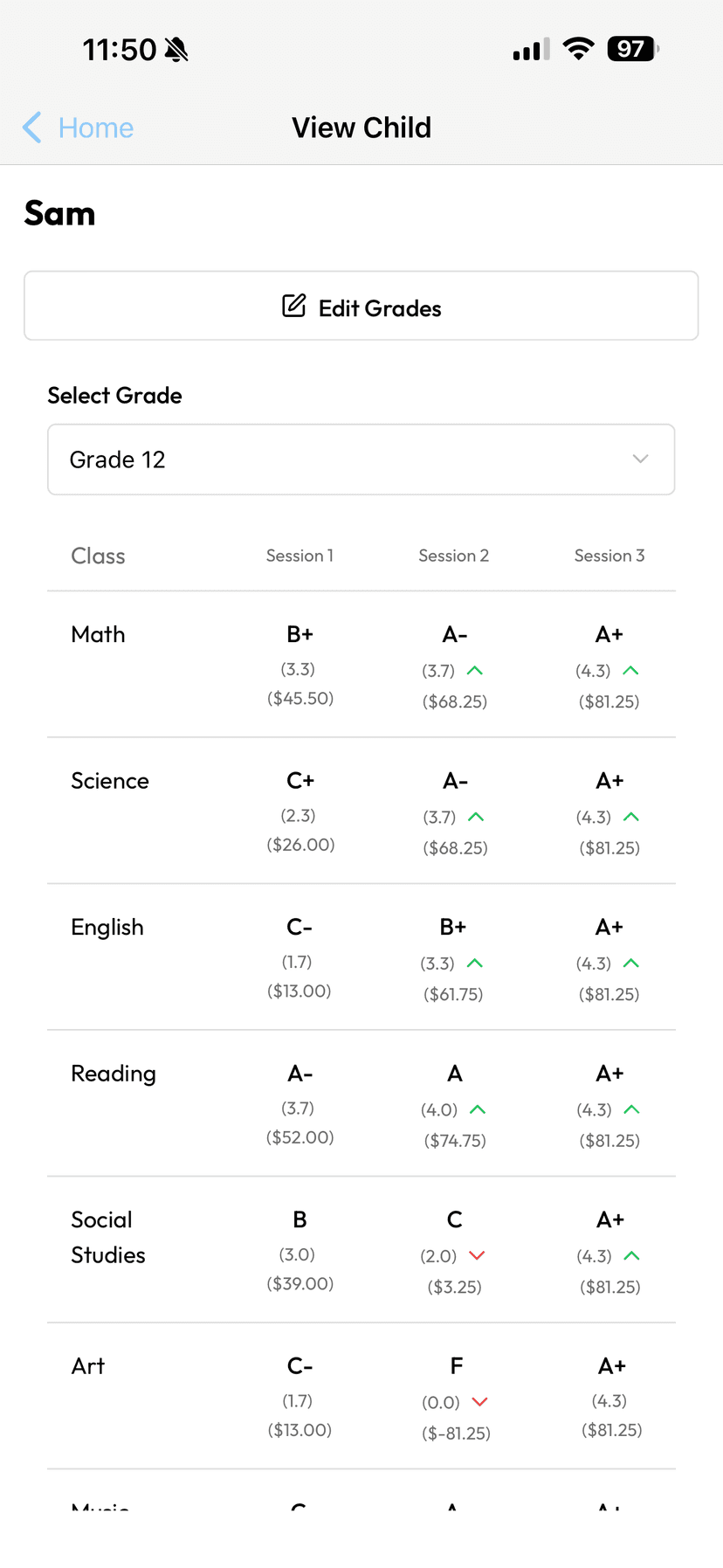Tap the chevron on the Grade 12 selector
Image resolution: width=723 pixels, height=1568 pixels.
coord(641,459)
